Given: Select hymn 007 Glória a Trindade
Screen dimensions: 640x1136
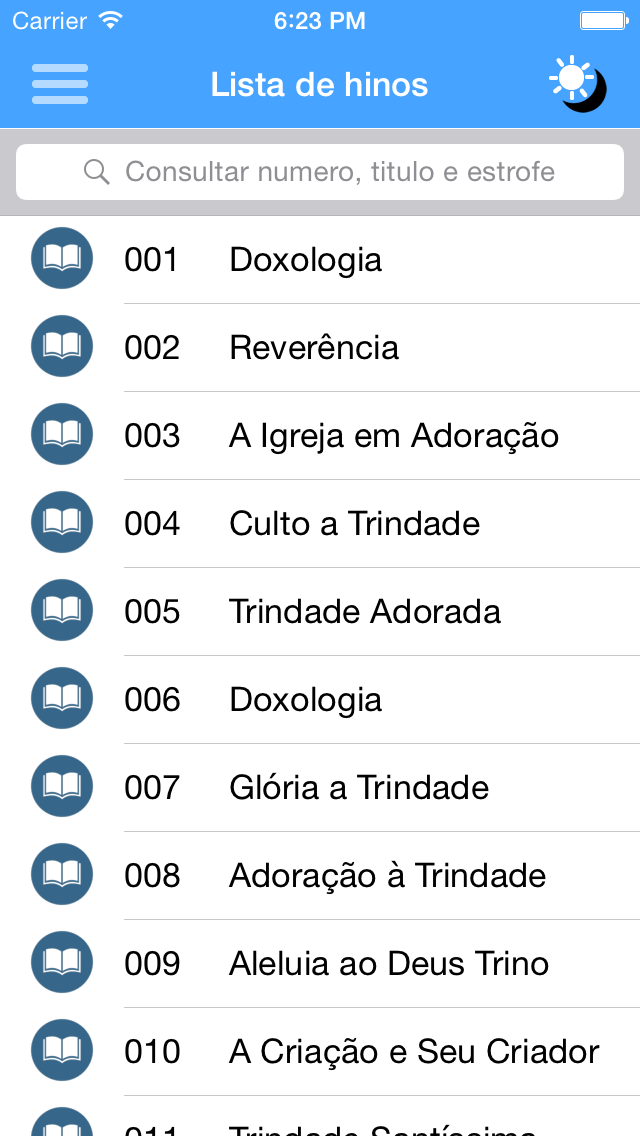Looking at the screenshot, I should click(x=320, y=788).
